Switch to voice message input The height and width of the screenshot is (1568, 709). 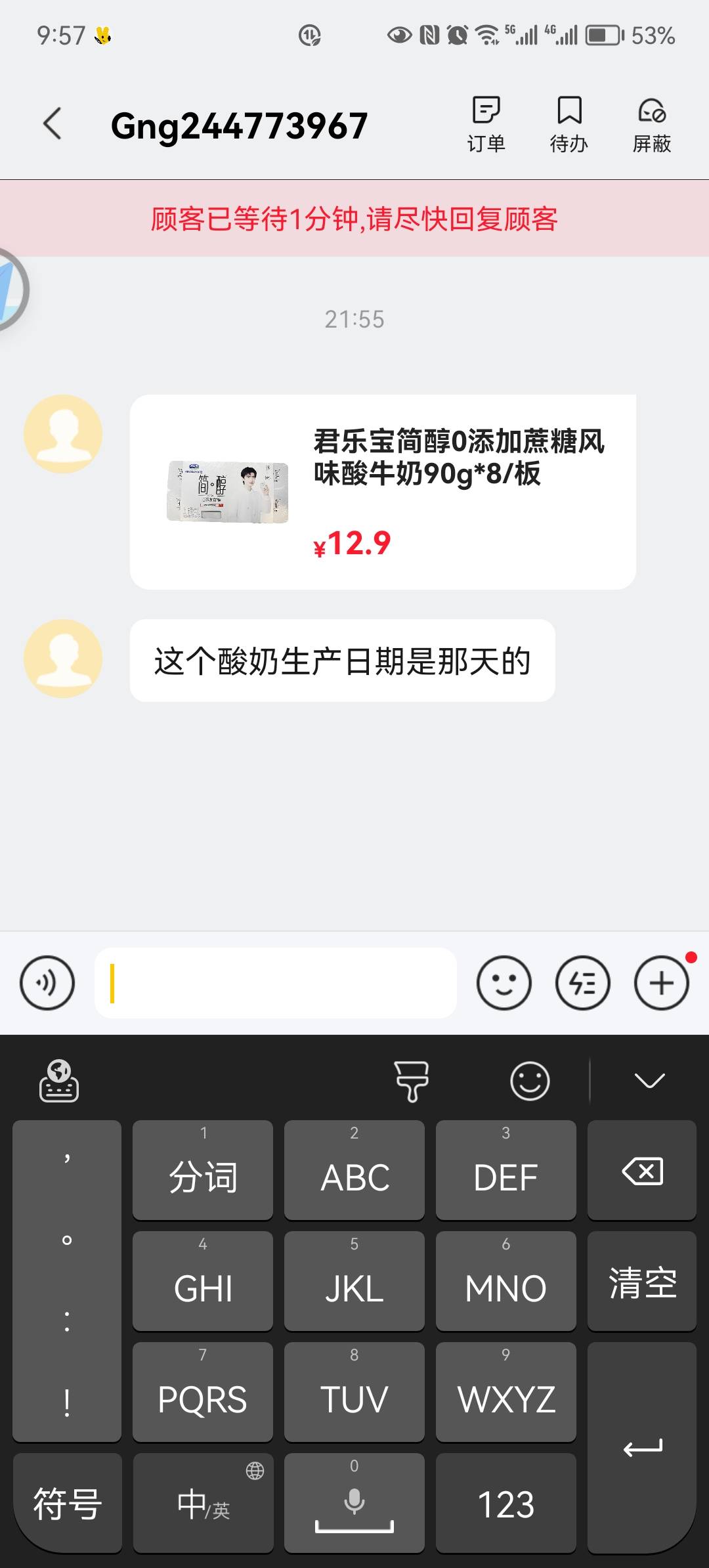pos(47,983)
